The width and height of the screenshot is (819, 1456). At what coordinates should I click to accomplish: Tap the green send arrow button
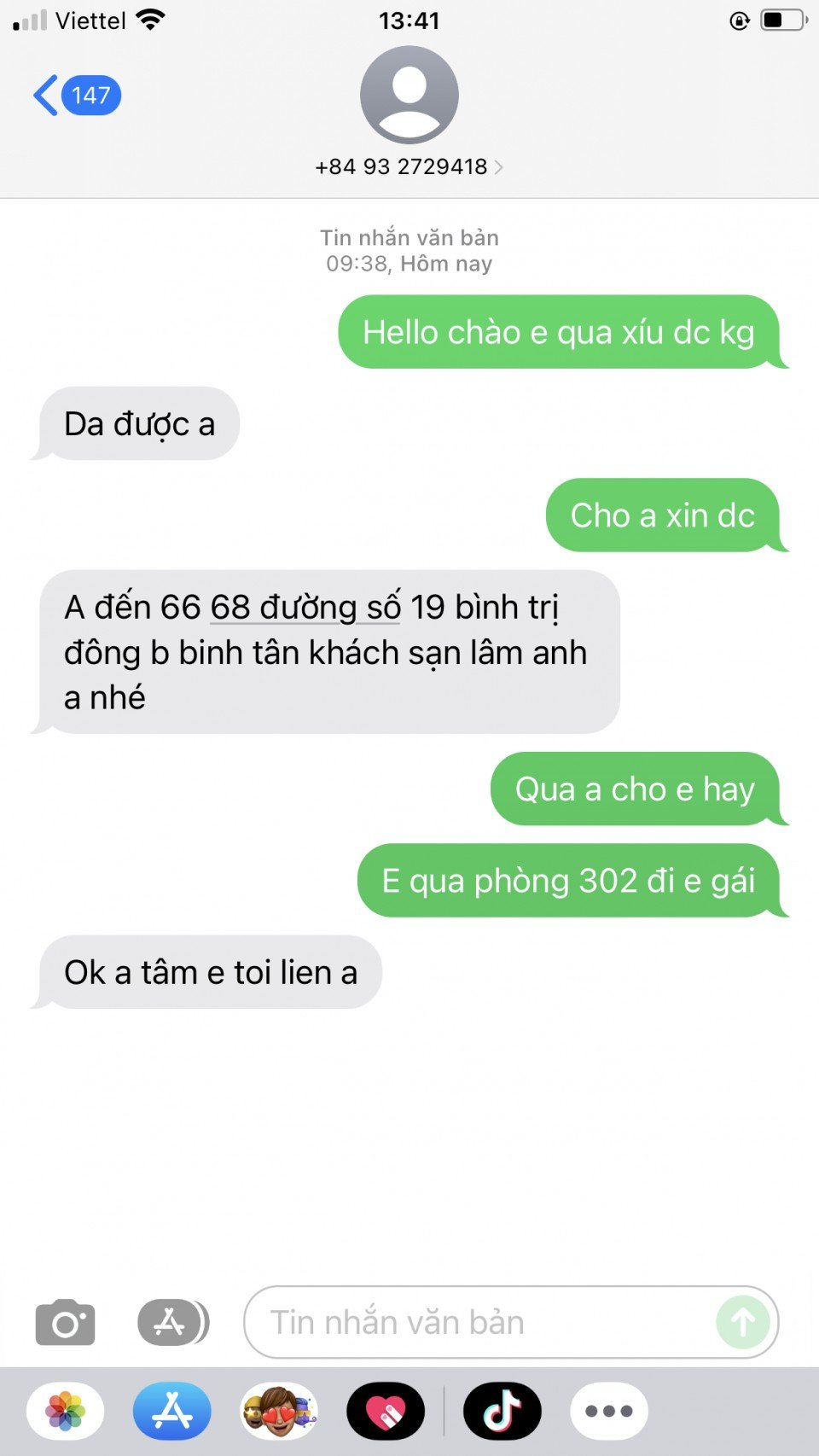[x=742, y=1322]
